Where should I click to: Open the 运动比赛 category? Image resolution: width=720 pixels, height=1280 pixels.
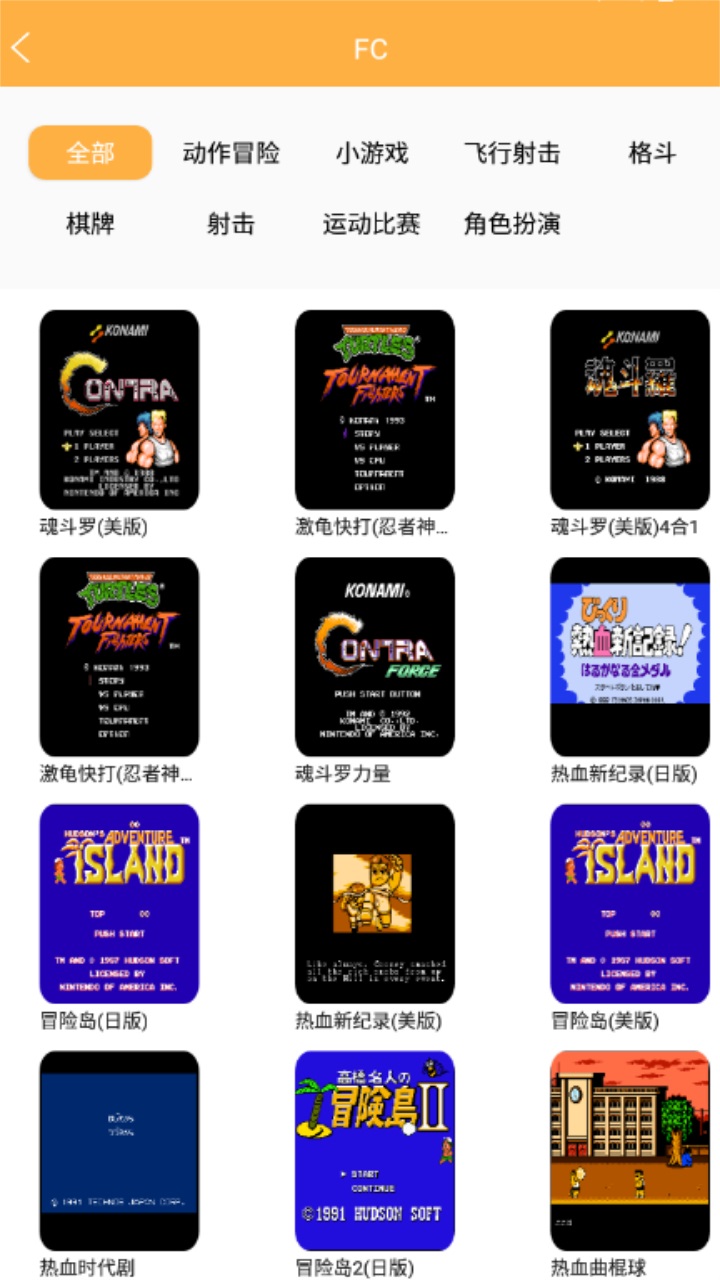point(371,224)
